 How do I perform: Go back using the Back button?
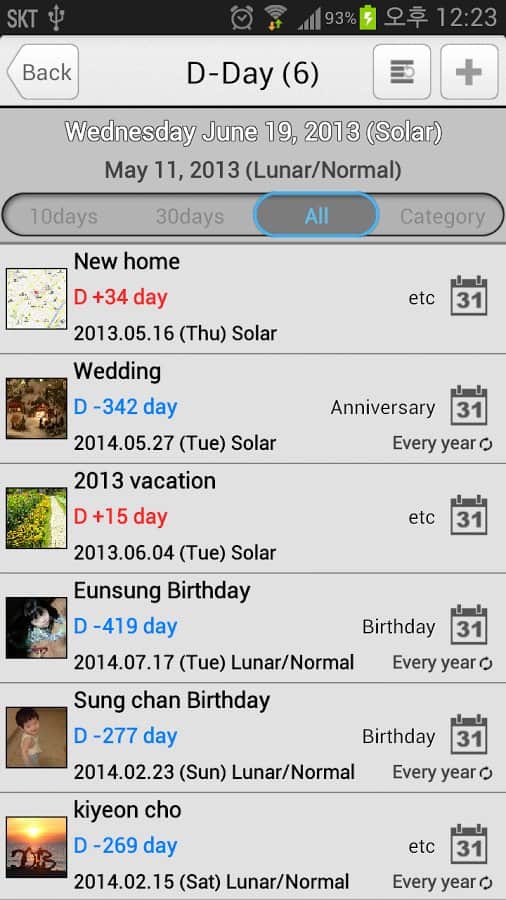pyautogui.click(x=43, y=72)
